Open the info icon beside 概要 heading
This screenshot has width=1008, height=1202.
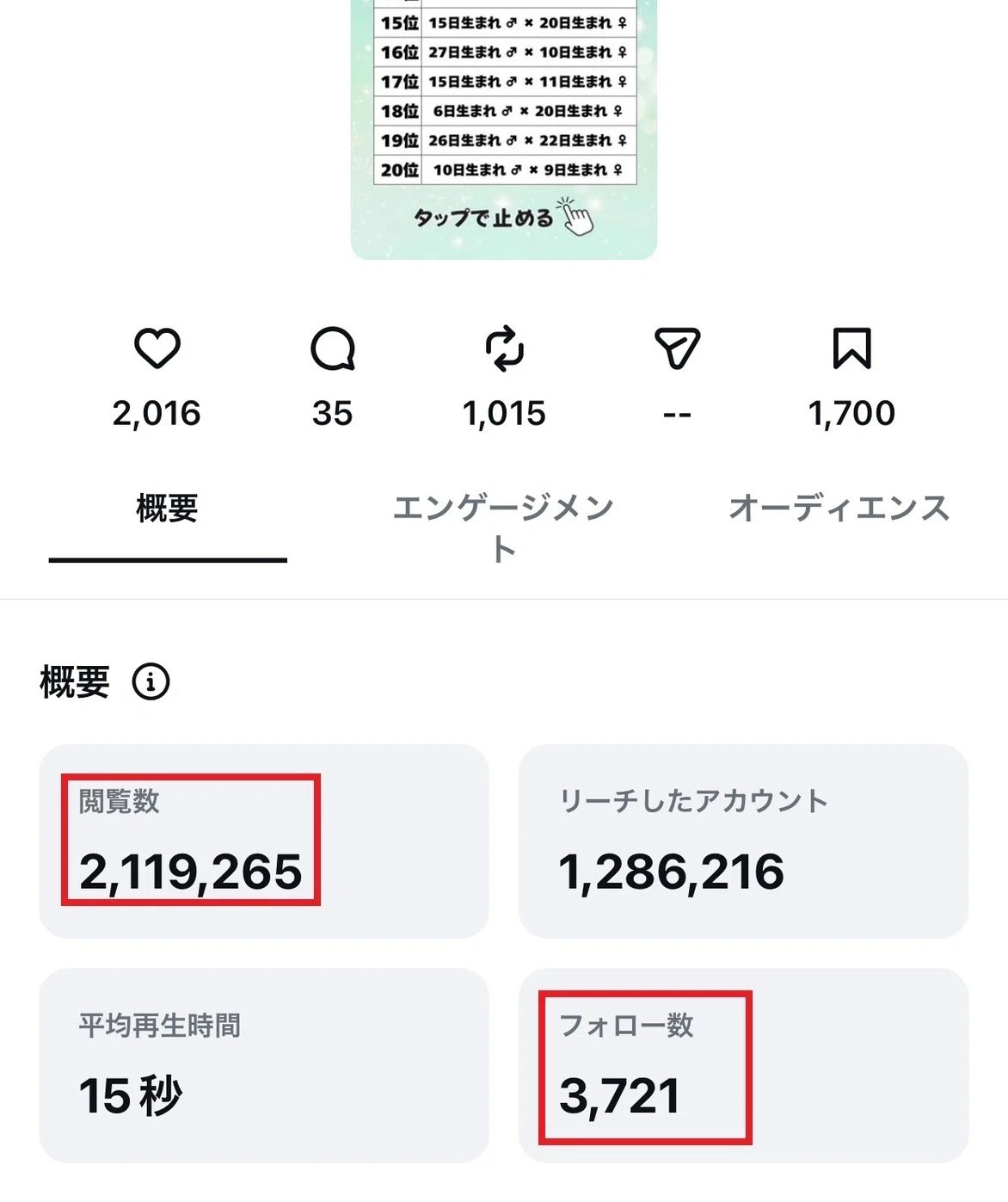[151, 682]
